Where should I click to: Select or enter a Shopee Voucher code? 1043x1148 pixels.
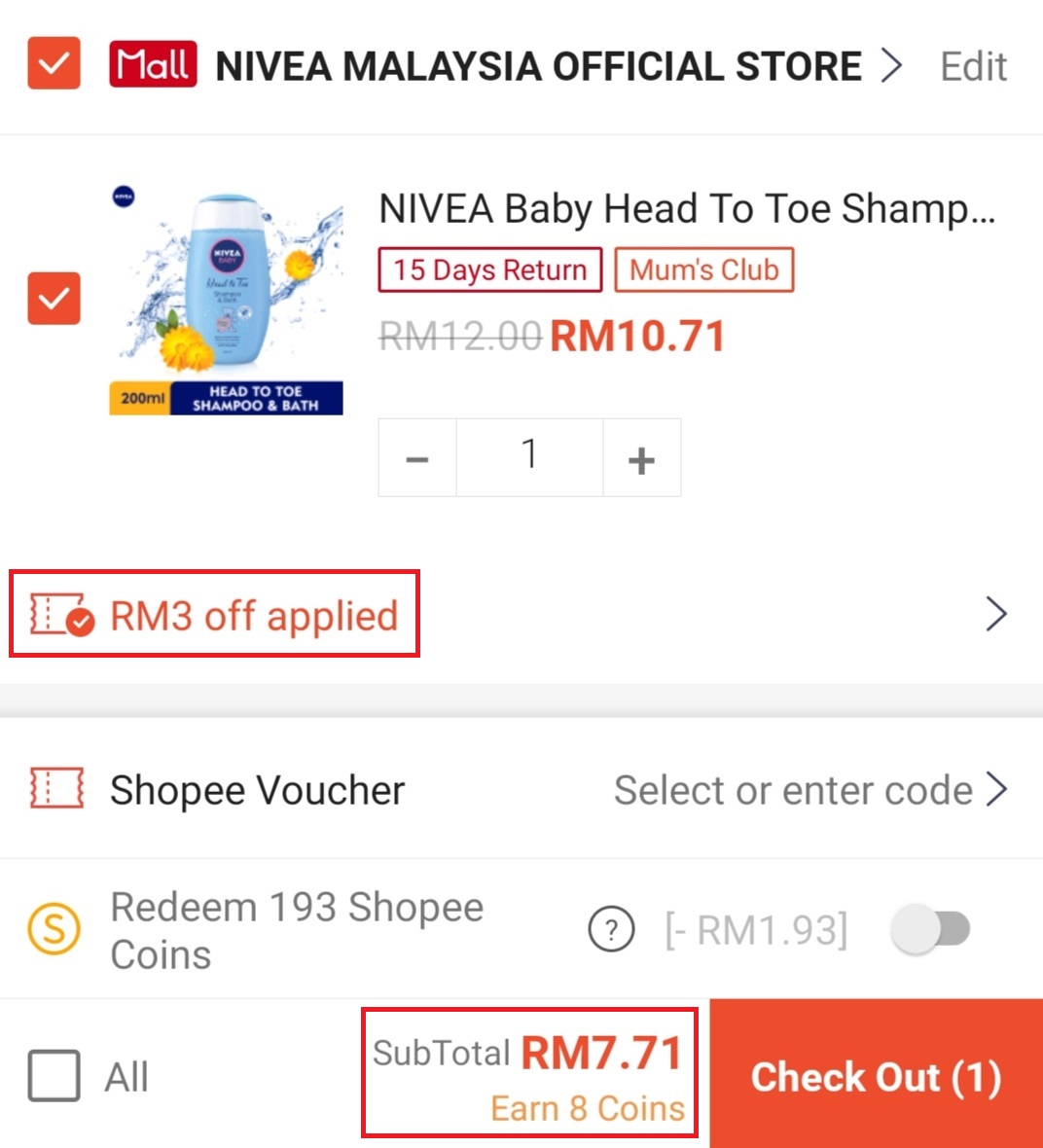click(x=808, y=790)
